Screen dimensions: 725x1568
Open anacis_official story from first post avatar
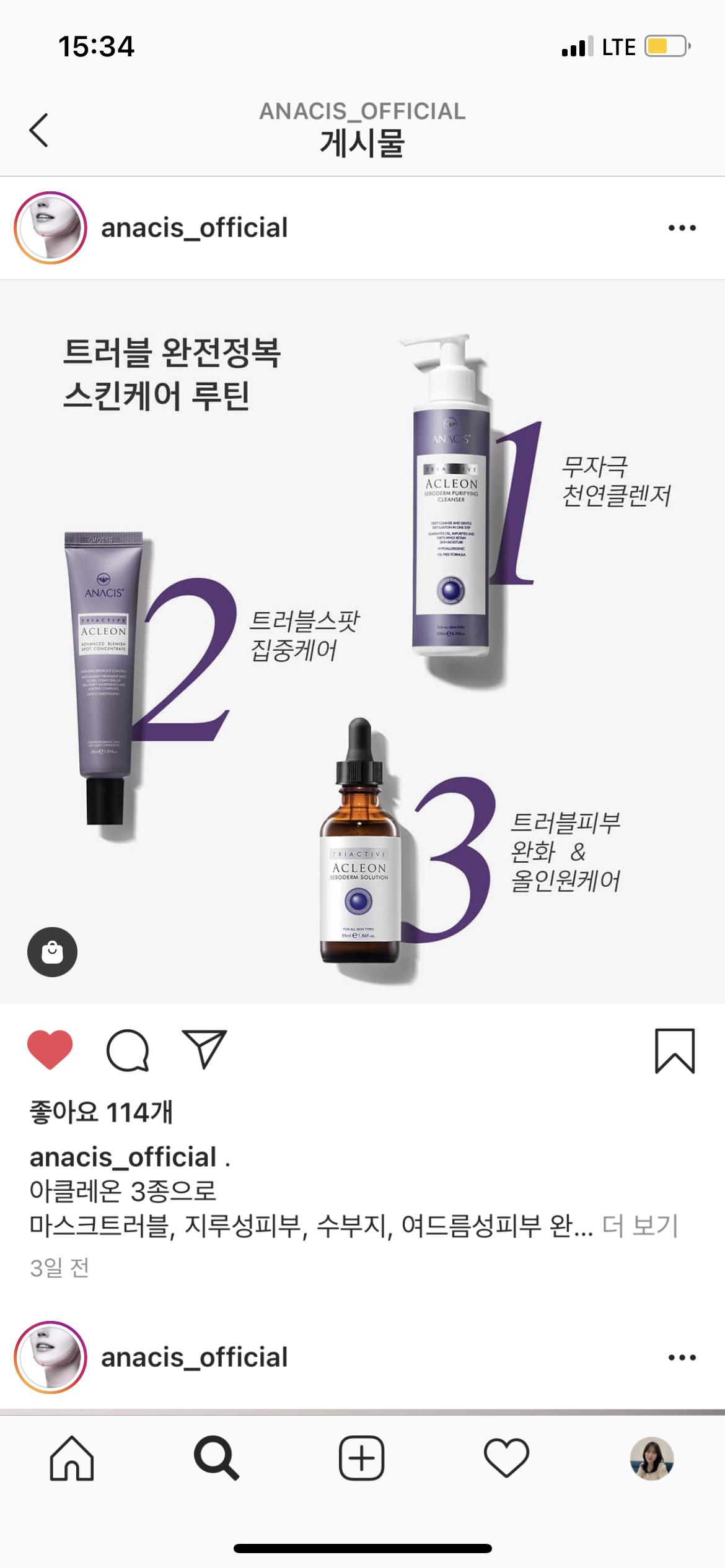(50, 228)
